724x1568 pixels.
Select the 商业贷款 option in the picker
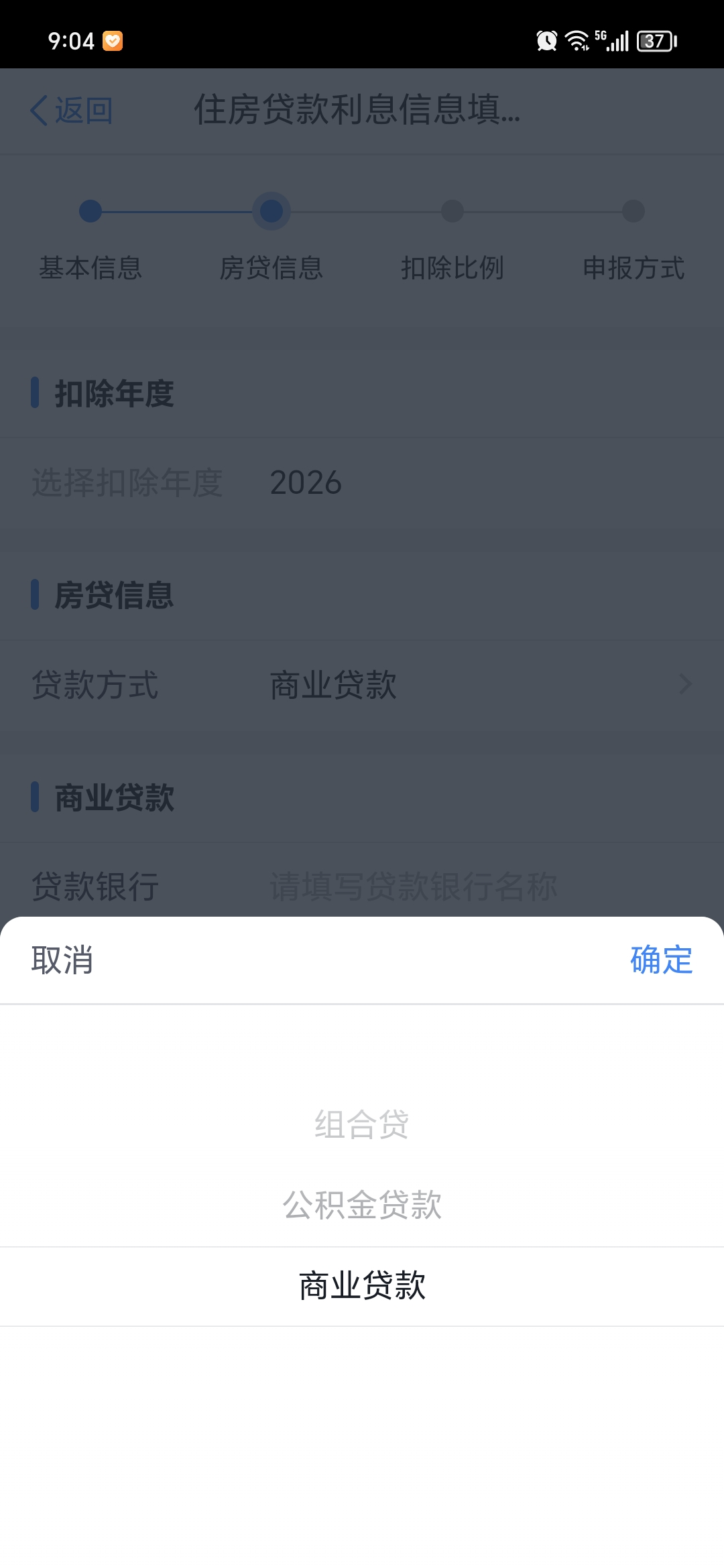362,1285
